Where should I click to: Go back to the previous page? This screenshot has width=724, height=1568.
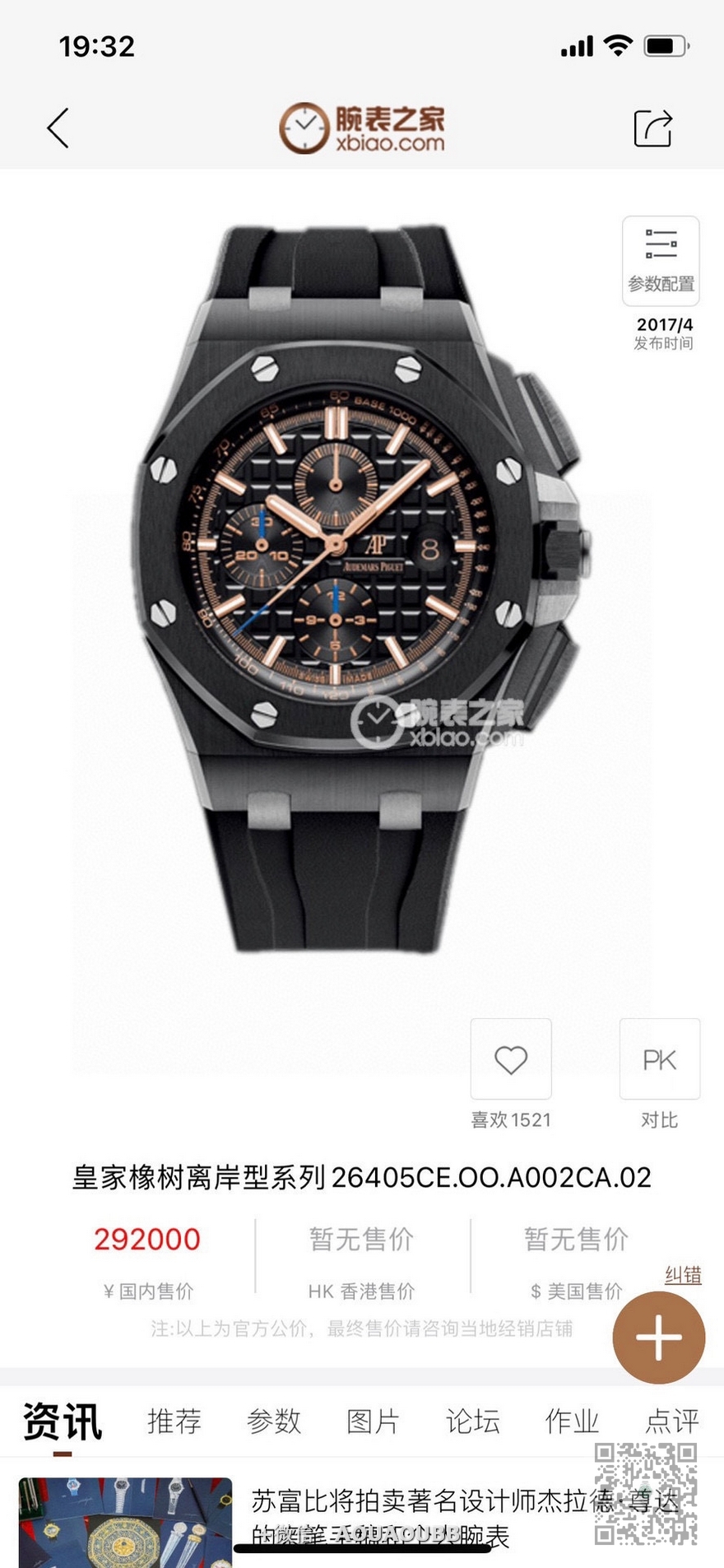click(x=58, y=128)
